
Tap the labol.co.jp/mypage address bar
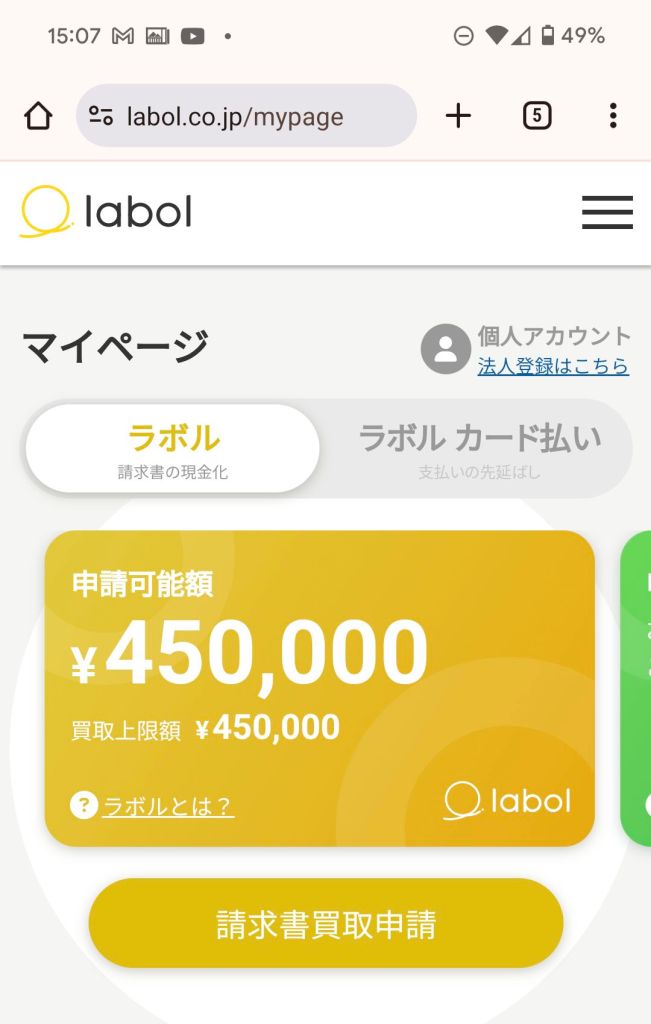pos(245,117)
